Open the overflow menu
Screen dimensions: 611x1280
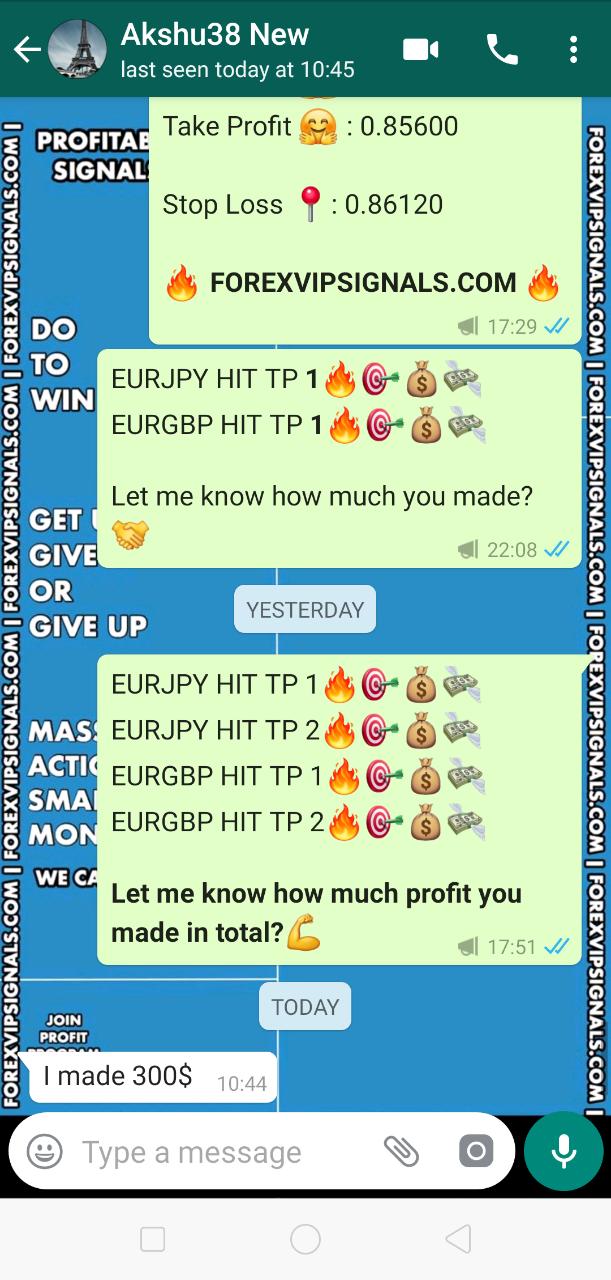tap(573, 49)
